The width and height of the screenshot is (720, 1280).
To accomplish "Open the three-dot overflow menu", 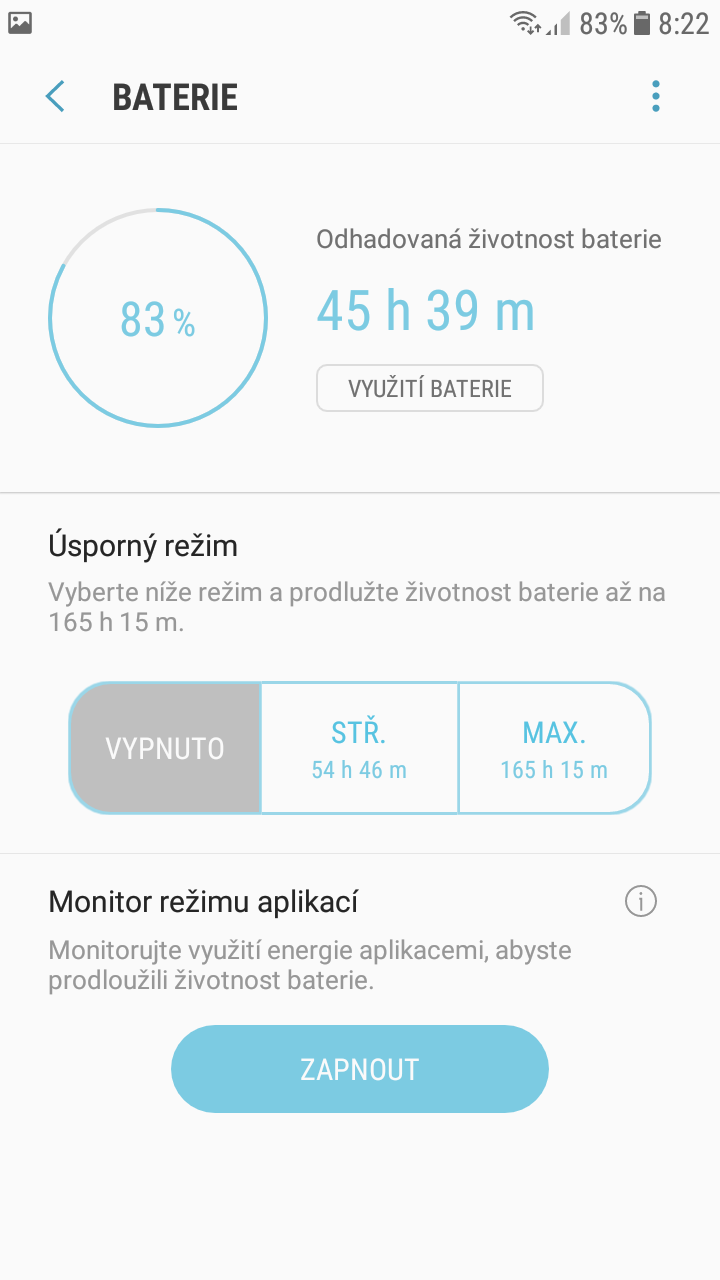I will coord(656,97).
